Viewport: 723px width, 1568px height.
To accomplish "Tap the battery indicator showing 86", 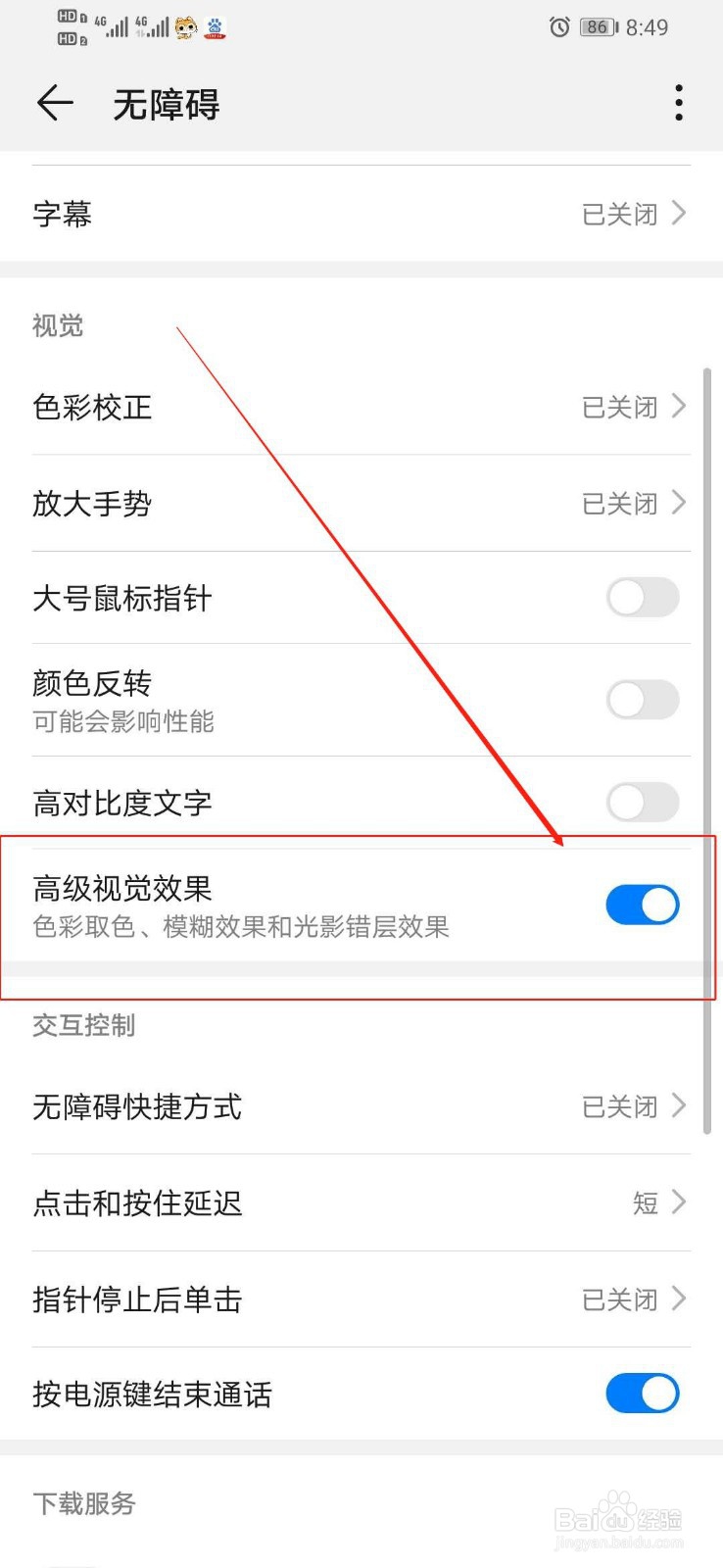I will pyautogui.click(x=594, y=27).
